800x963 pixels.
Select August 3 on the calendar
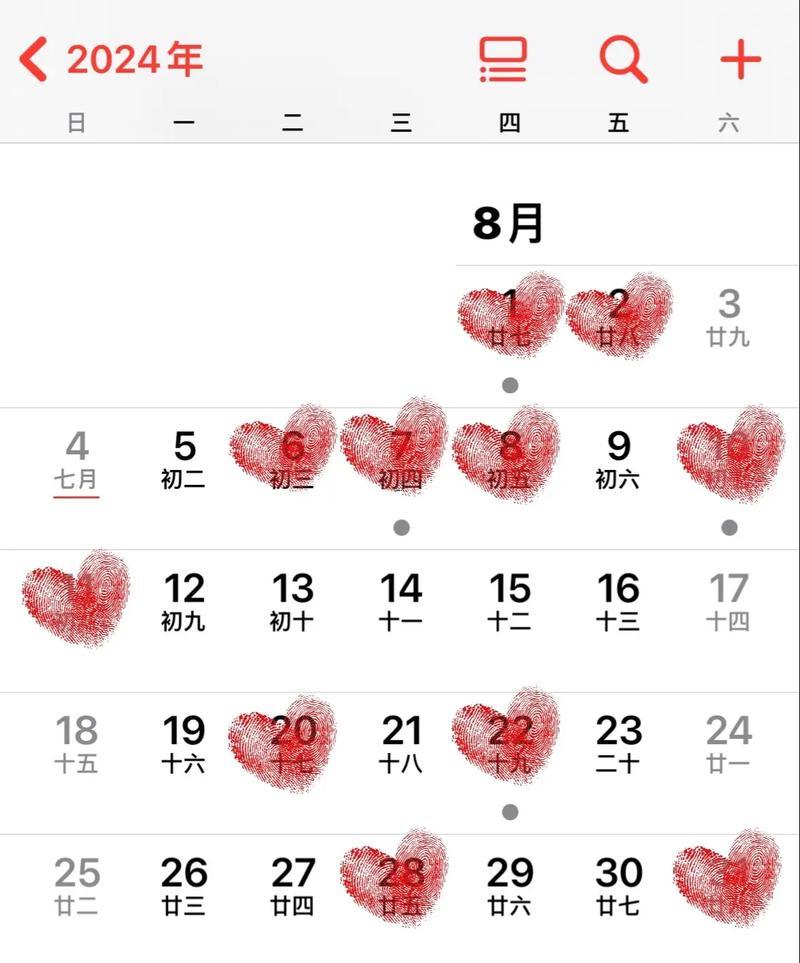[x=729, y=316]
